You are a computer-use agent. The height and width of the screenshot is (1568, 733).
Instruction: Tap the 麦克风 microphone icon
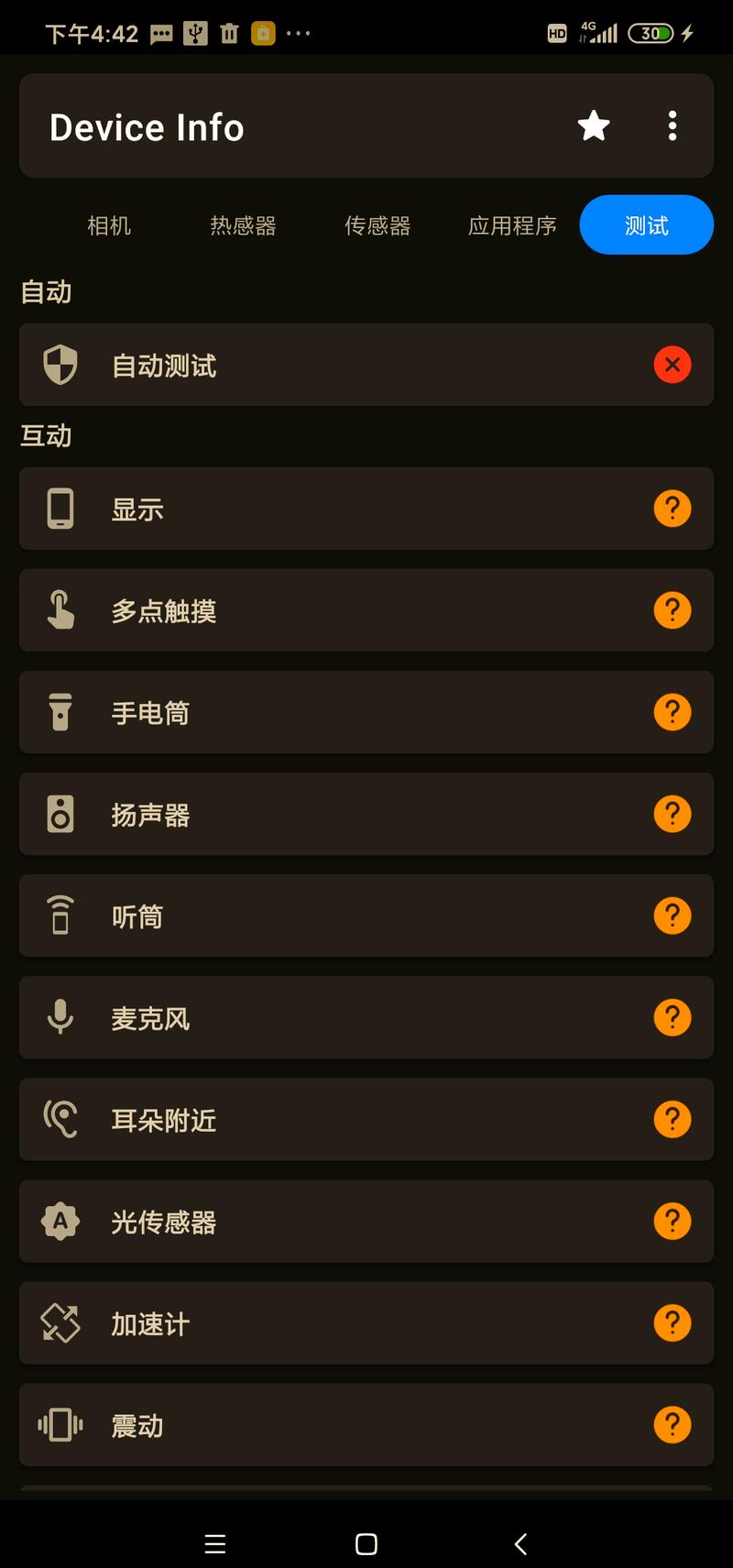tap(60, 1017)
